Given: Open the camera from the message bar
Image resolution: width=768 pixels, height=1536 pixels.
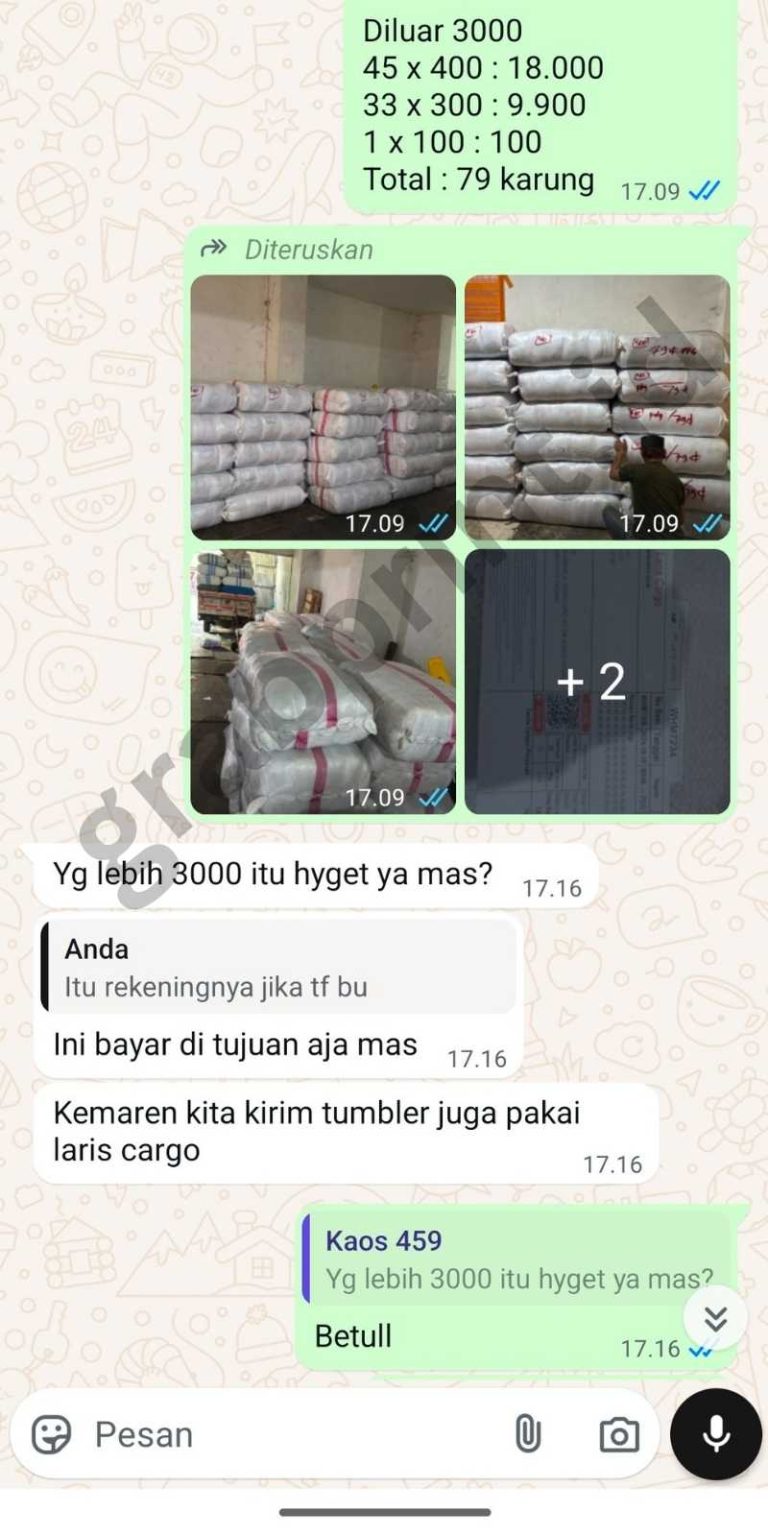Looking at the screenshot, I should pos(620,1433).
